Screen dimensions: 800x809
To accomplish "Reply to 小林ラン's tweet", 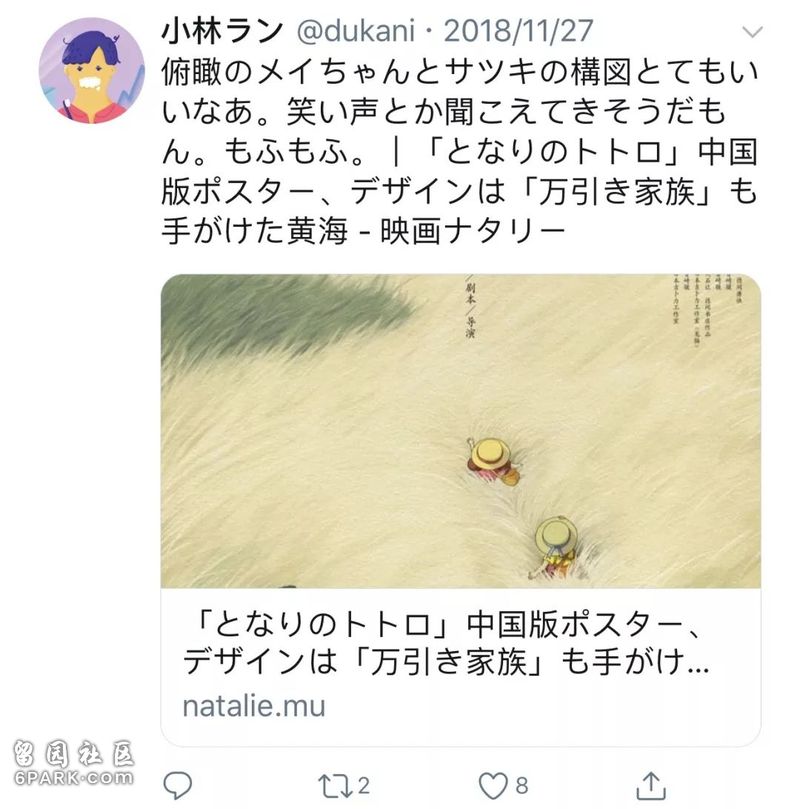I will pos(177,784).
